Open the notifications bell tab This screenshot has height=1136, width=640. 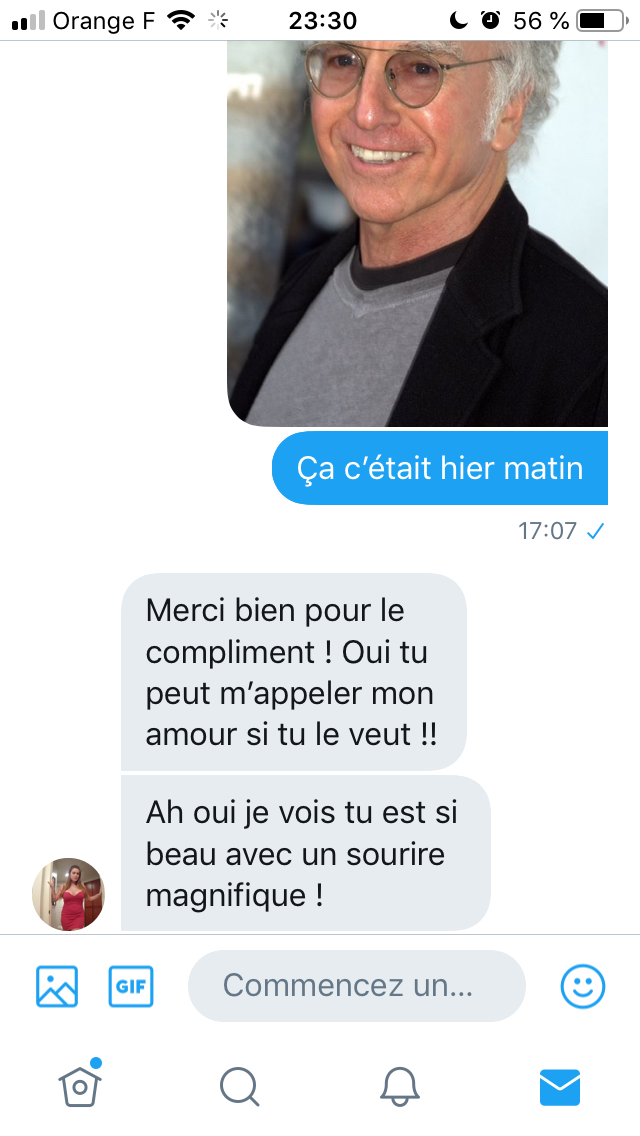click(400, 1085)
